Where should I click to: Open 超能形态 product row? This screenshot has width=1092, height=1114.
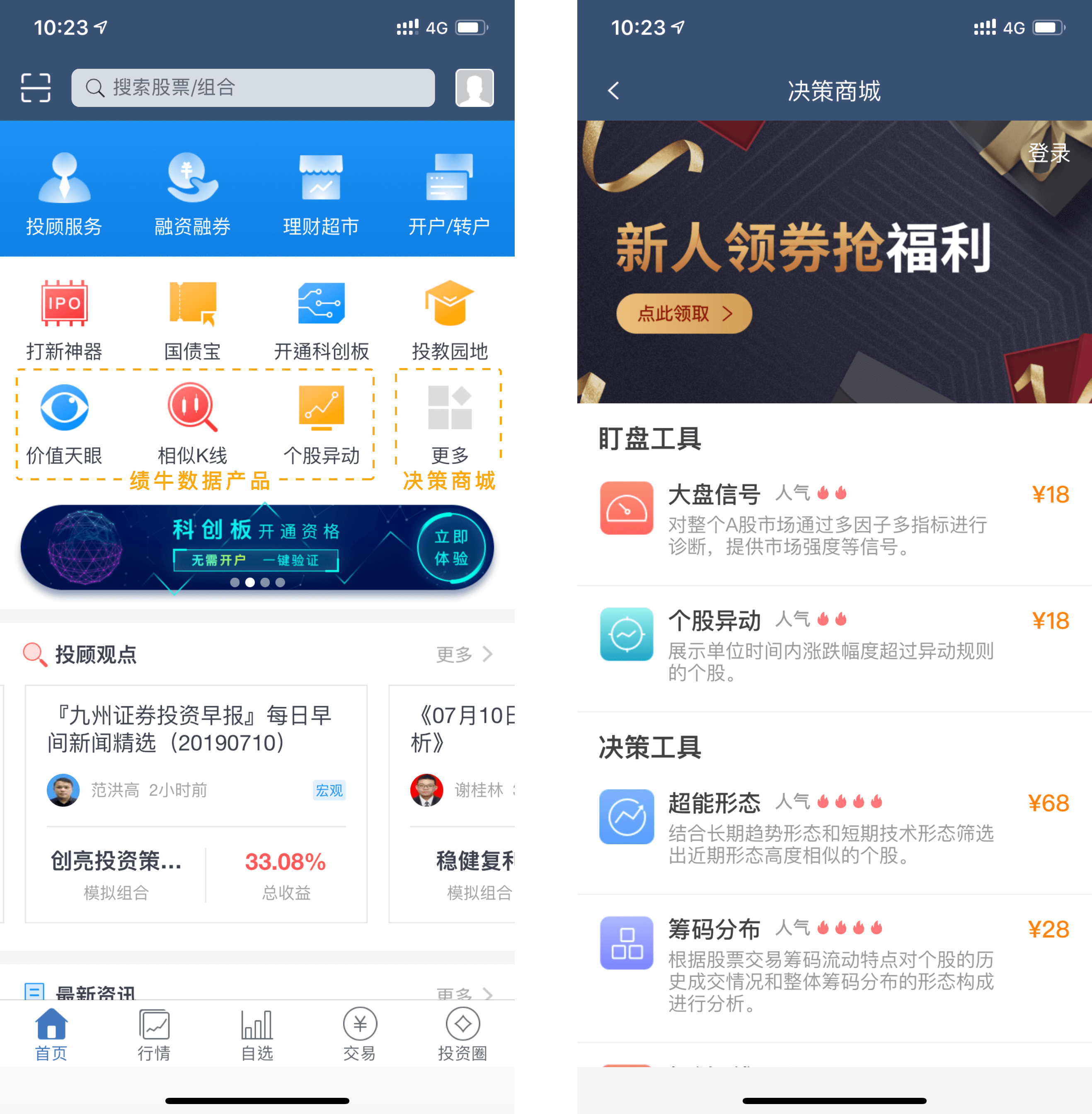click(834, 828)
